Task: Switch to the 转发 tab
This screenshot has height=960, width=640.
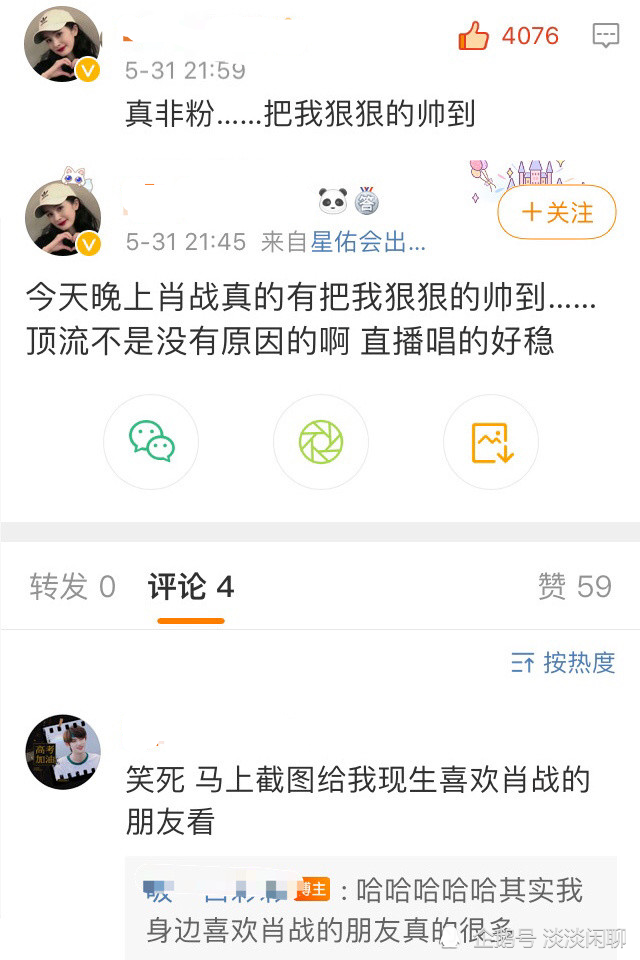Action: pyautogui.click(x=72, y=587)
